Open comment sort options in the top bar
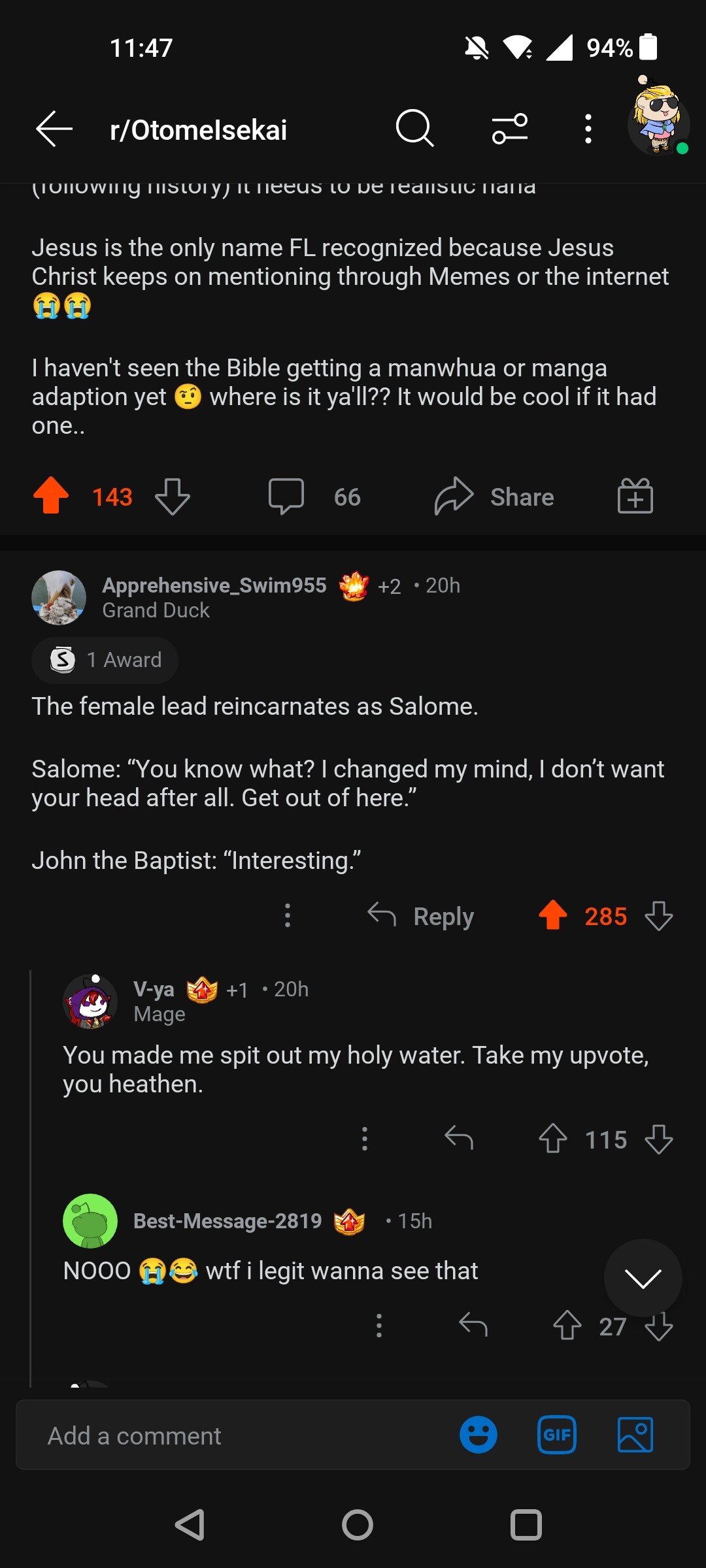The height and width of the screenshot is (1568, 706). [x=510, y=129]
